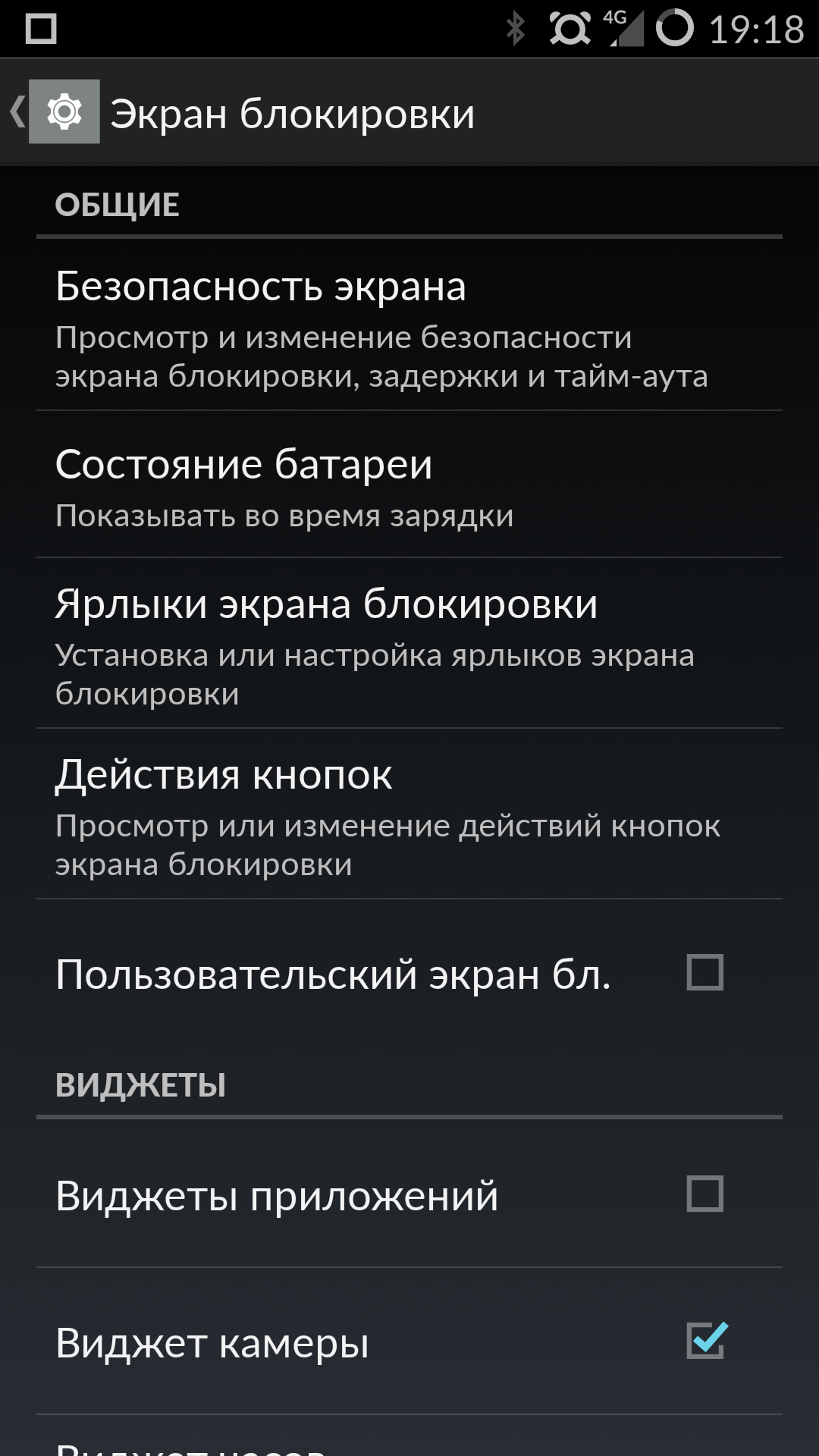
Task: Enable Виджеты приложений checkbox
Action: [704, 1194]
